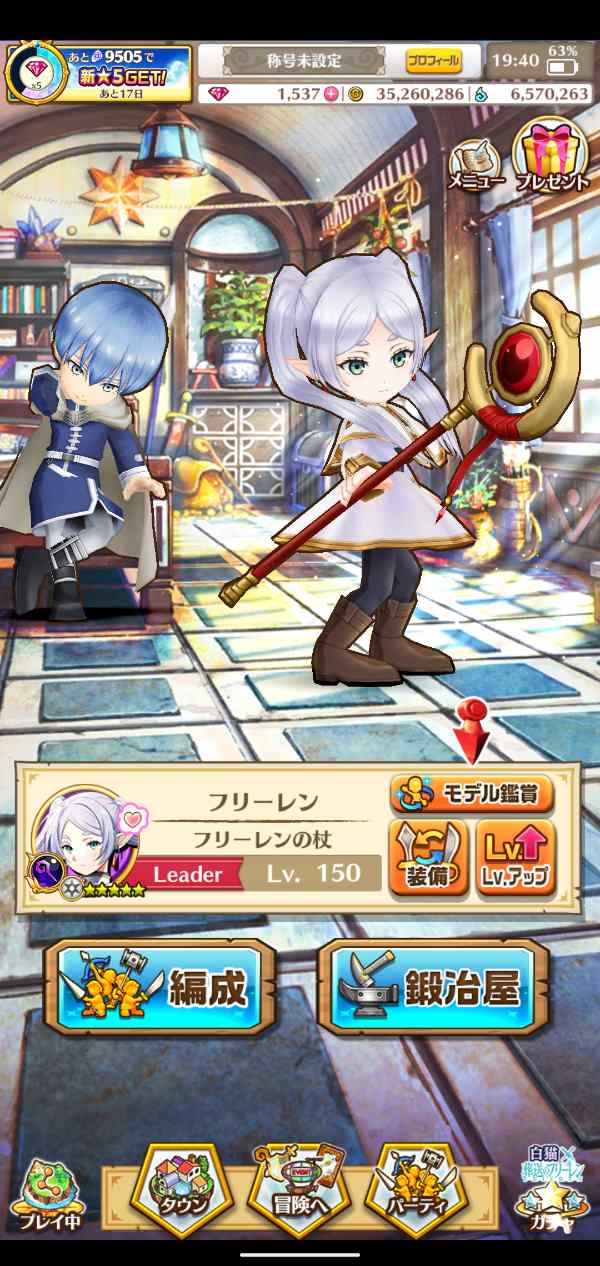
Task: Tap the モデル鑑賞 button
Action: pyautogui.click(x=471, y=794)
